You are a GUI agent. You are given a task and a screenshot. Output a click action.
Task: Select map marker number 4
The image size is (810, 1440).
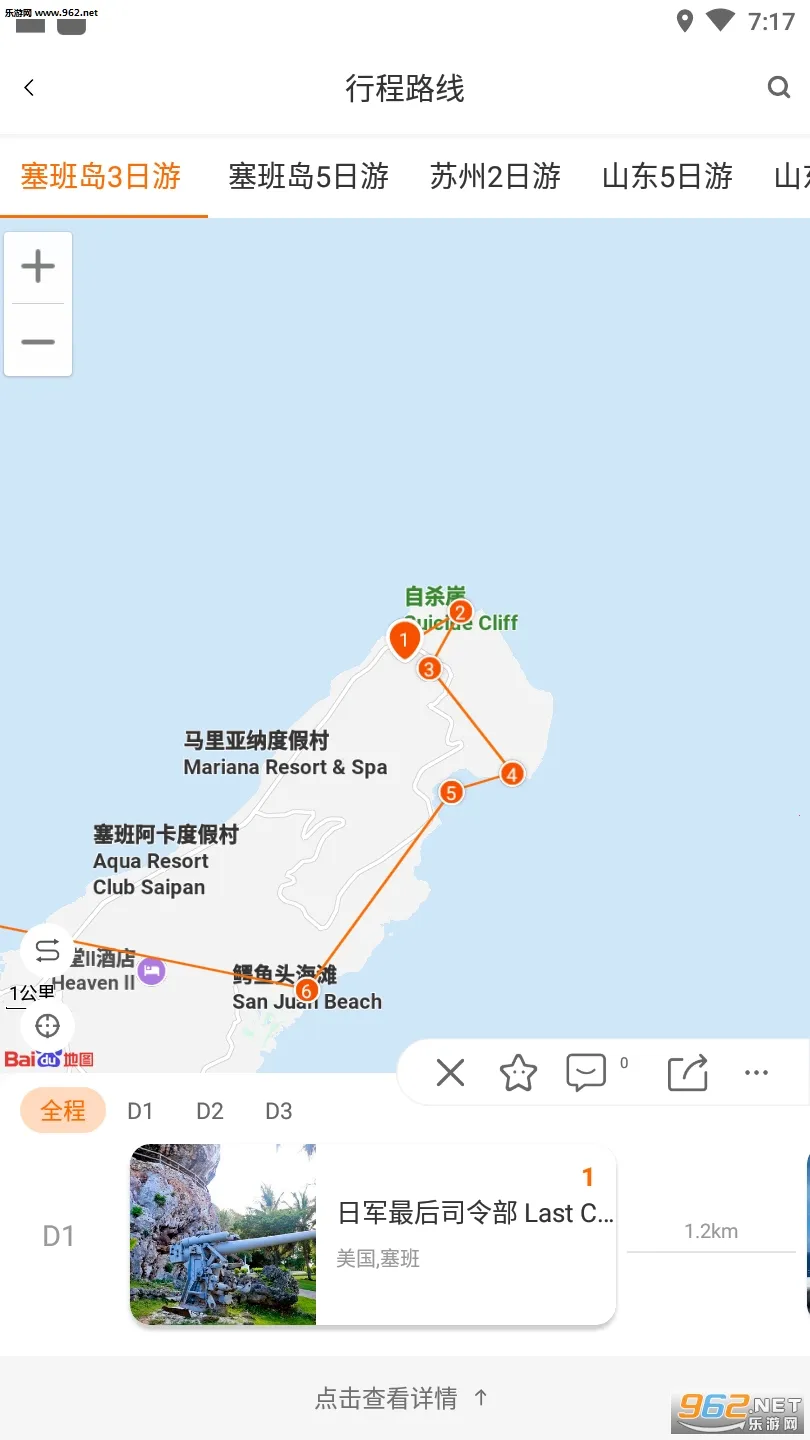pyautogui.click(x=511, y=773)
